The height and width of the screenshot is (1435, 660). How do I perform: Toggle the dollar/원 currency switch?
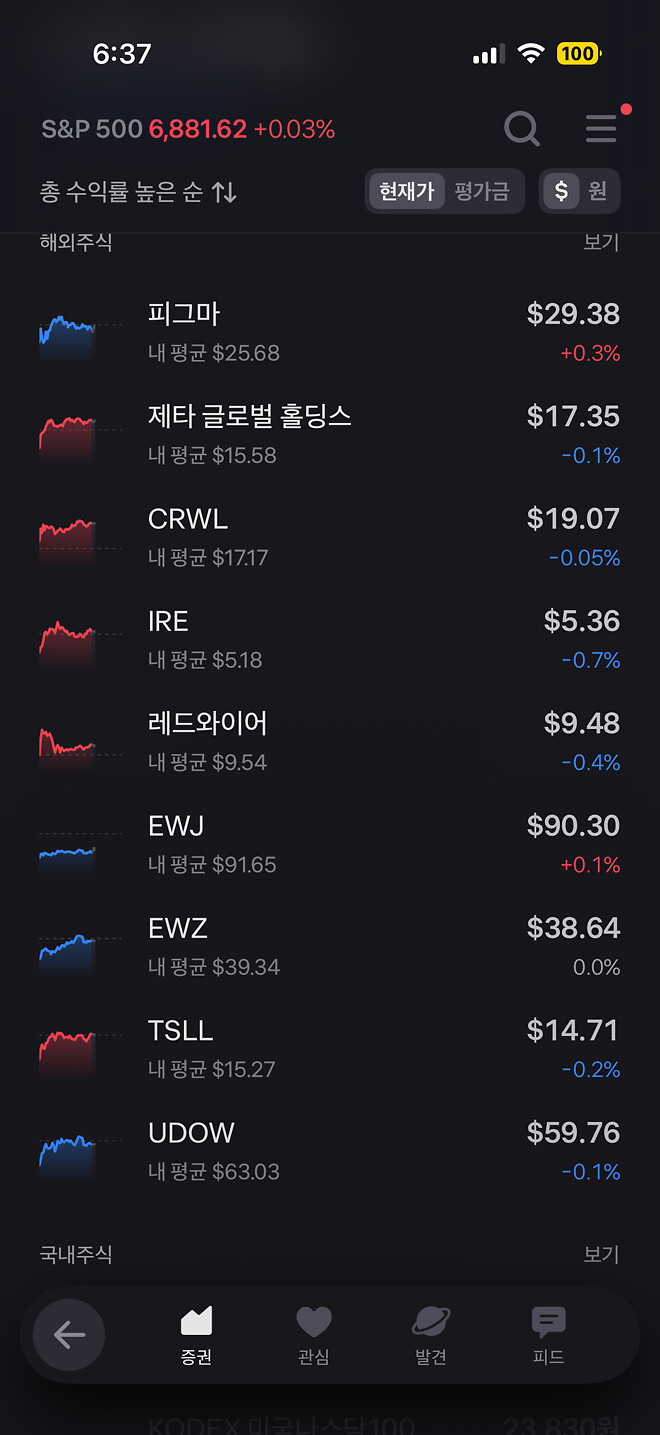[580, 191]
